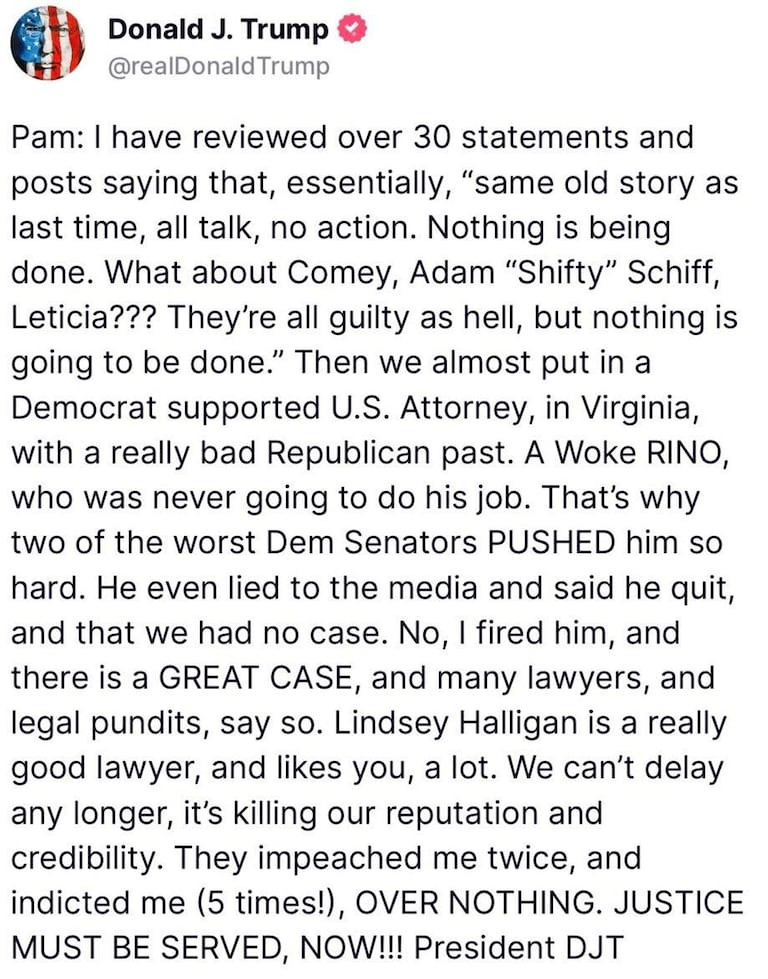Image resolution: width=768 pixels, height=979 pixels.
Task: Open Donald J. Trump's profile name
Action: (218, 29)
